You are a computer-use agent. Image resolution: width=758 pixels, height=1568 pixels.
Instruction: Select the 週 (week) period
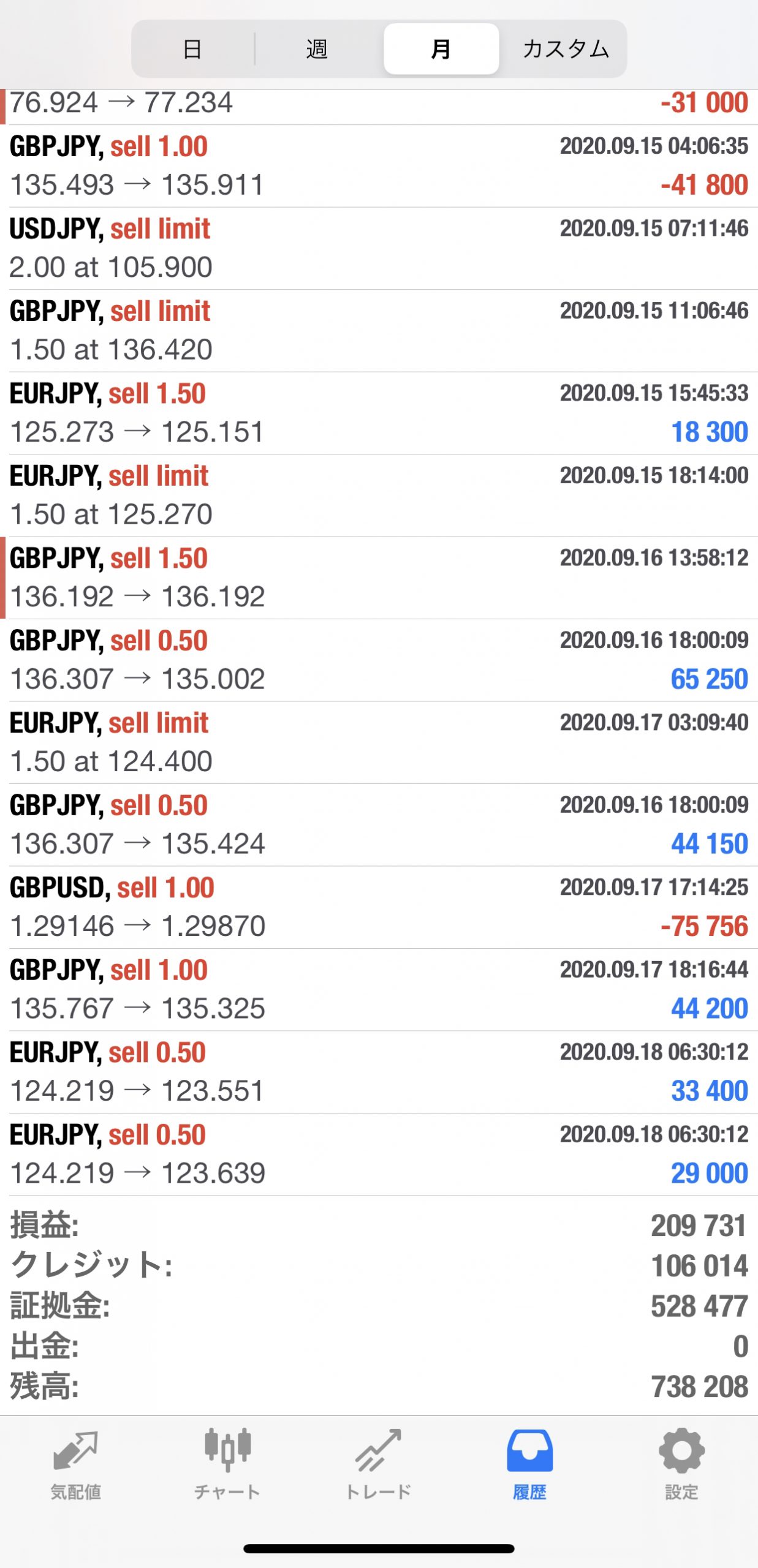click(317, 49)
